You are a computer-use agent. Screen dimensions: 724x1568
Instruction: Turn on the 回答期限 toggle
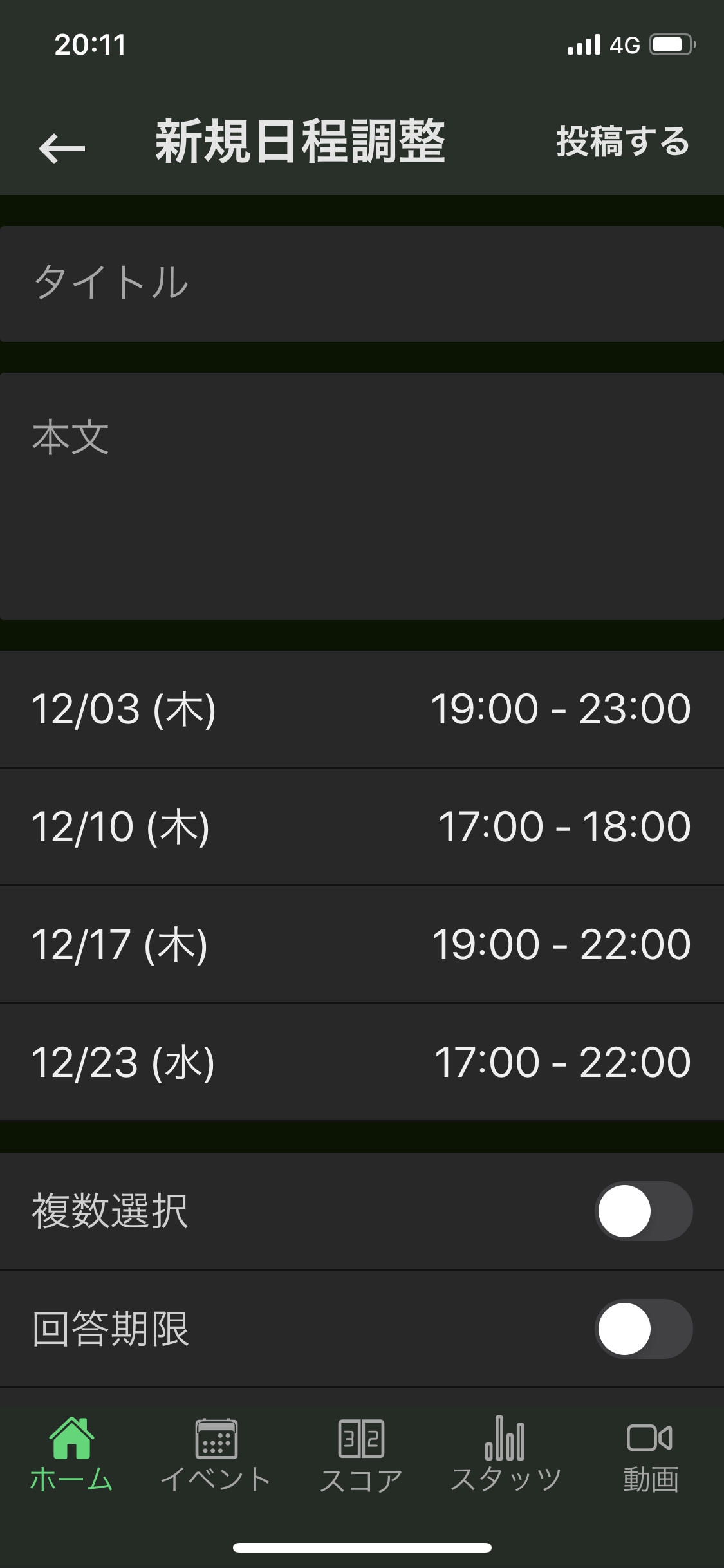644,1329
